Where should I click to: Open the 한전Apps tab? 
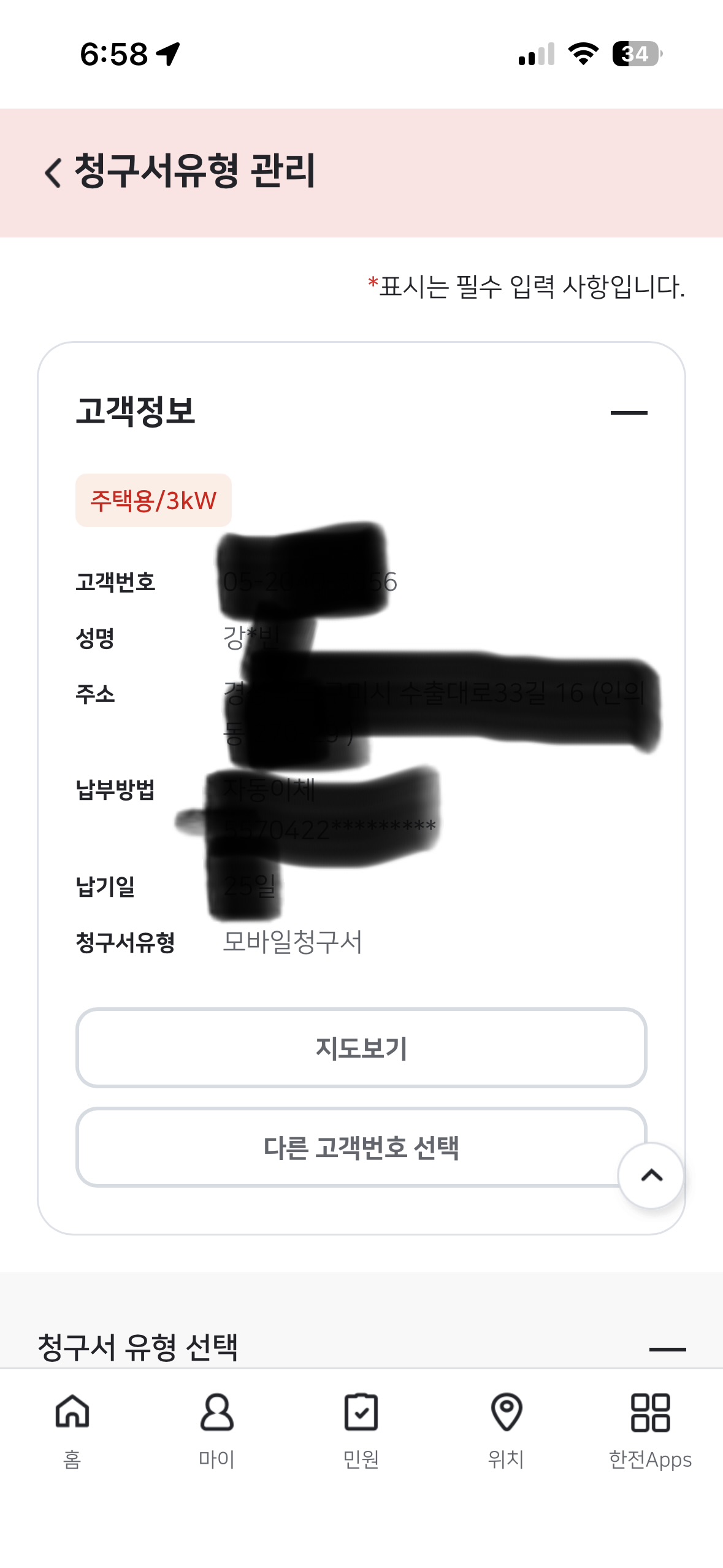650,1431
